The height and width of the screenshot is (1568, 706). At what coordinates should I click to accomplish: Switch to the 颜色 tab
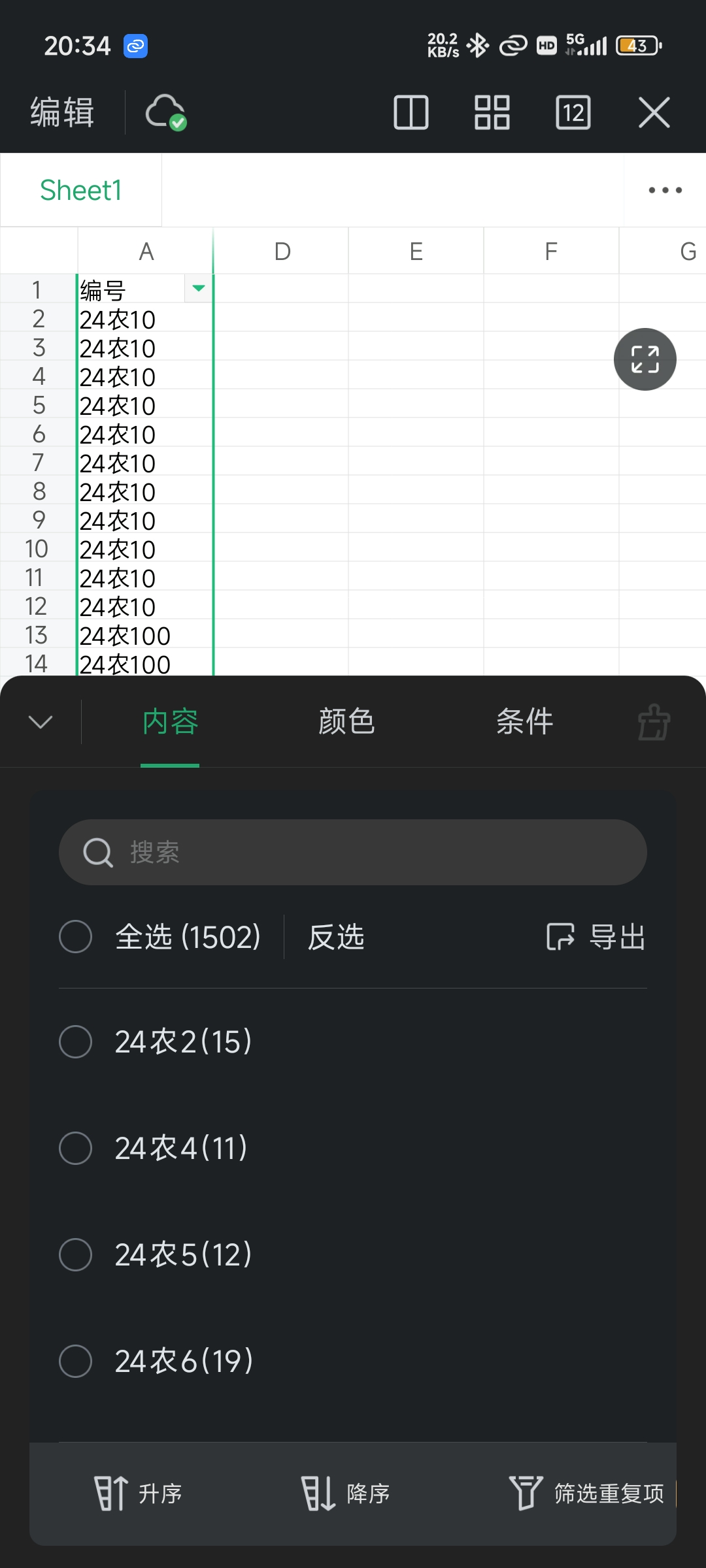click(x=346, y=722)
